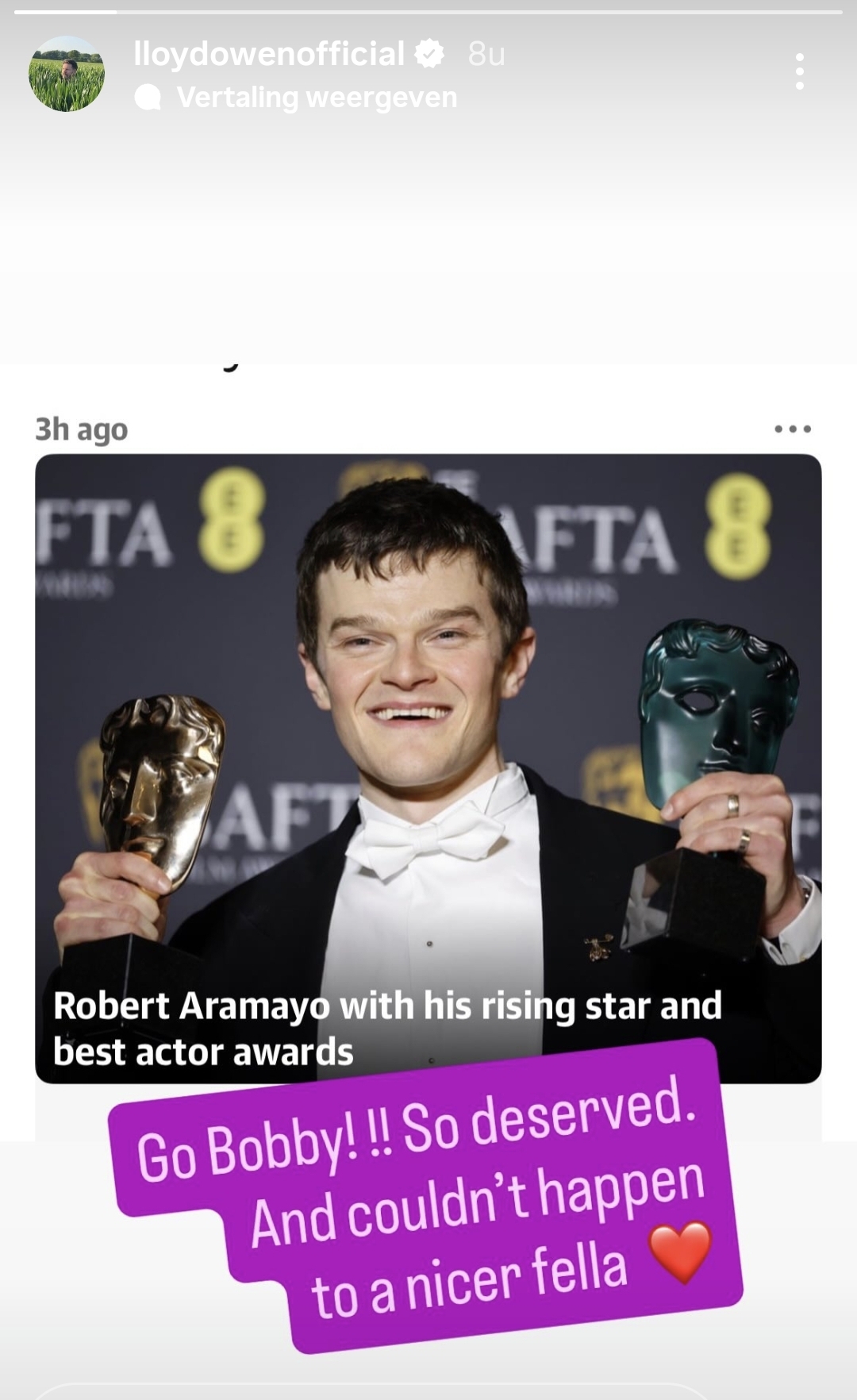Open the story overflow menu
This screenshot has width=857, height=1400.
point(799,72)
